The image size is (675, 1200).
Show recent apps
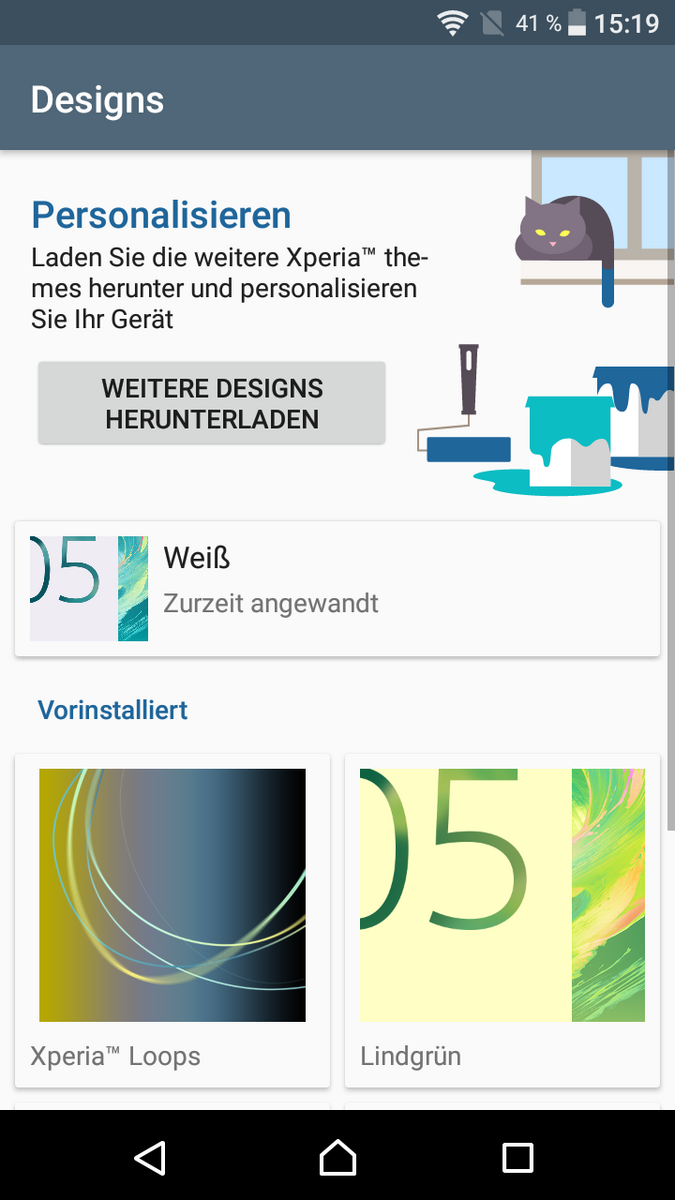tap(517, 1157)
